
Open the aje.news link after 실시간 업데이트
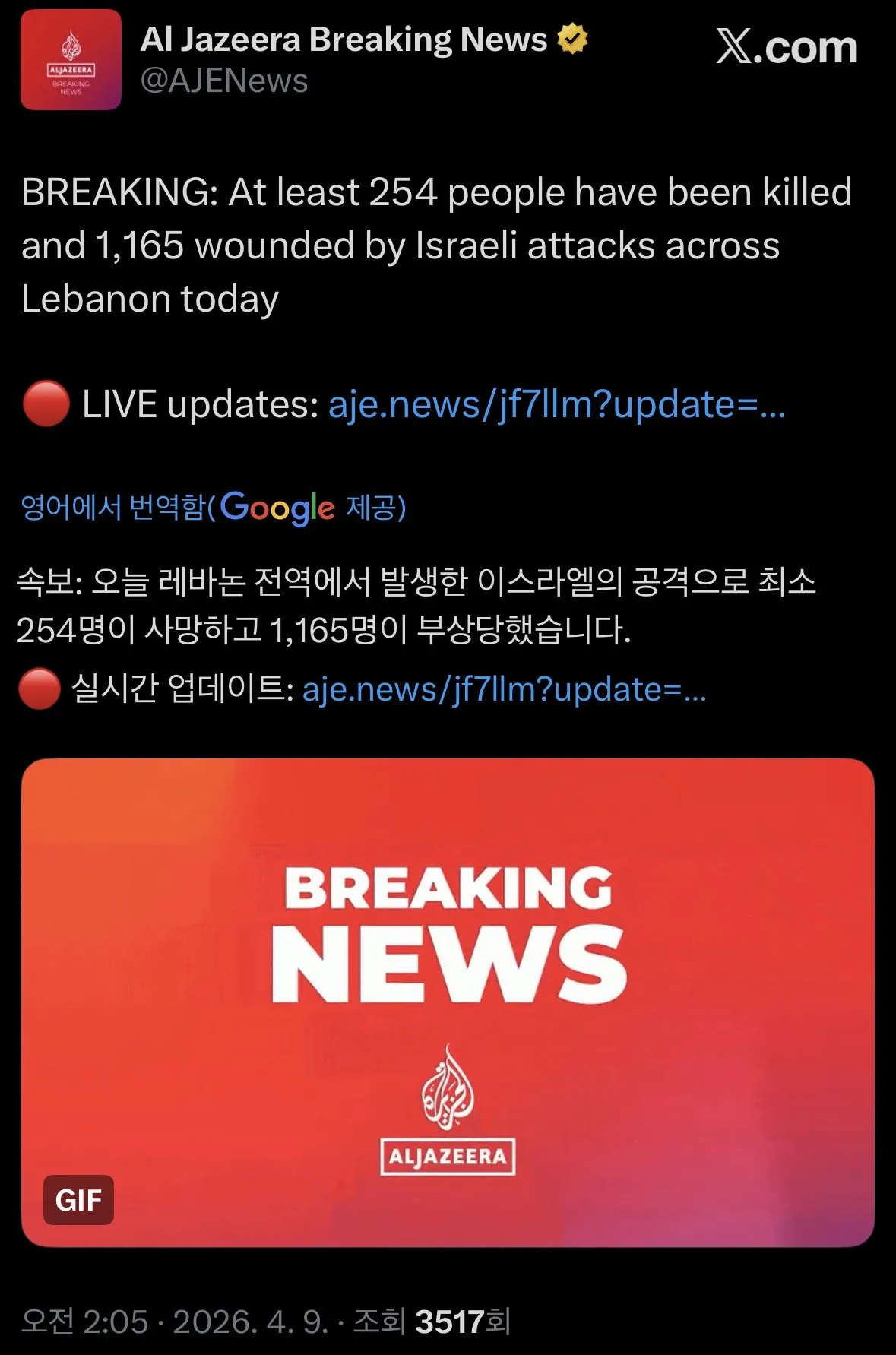click(504, 690)
